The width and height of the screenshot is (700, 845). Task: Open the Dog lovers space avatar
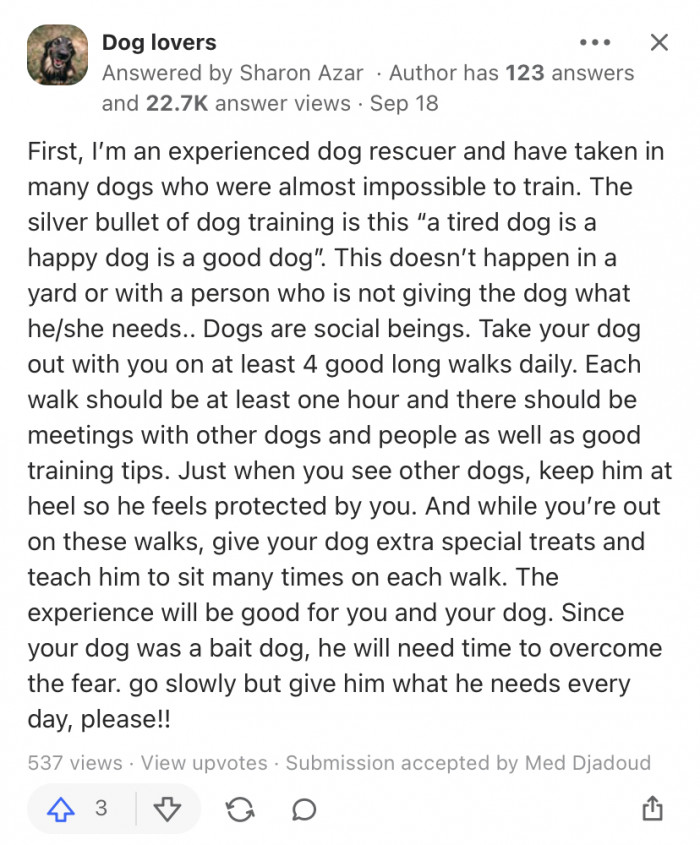(57, 55)
